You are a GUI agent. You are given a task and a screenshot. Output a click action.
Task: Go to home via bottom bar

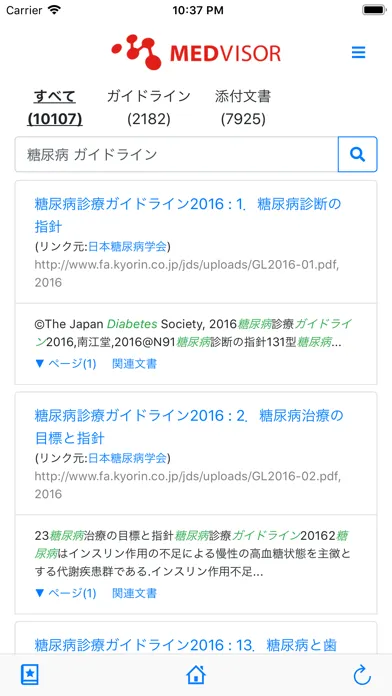pyautogui.click(x=196, y=675)
